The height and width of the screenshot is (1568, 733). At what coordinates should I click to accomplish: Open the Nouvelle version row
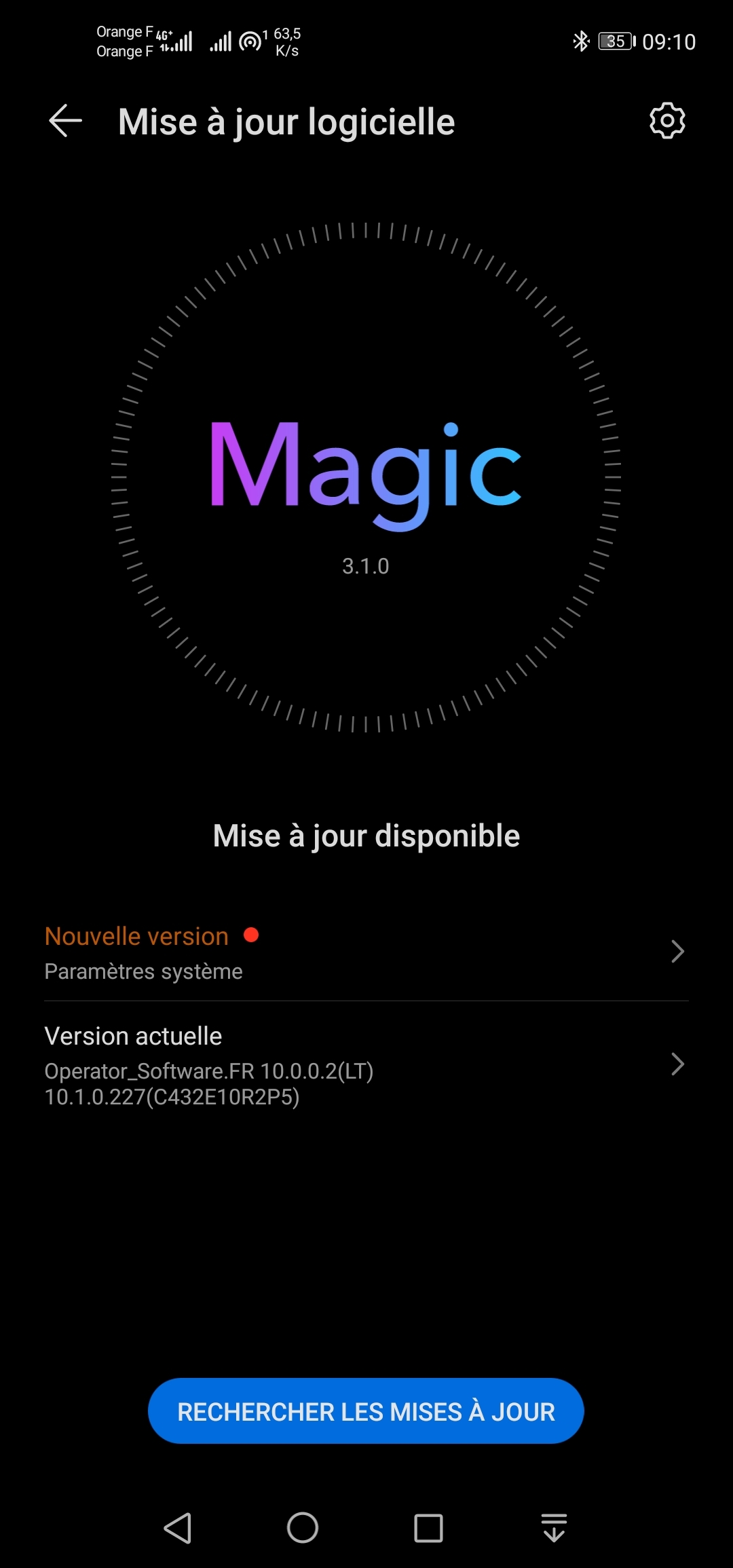pos(366,952)
